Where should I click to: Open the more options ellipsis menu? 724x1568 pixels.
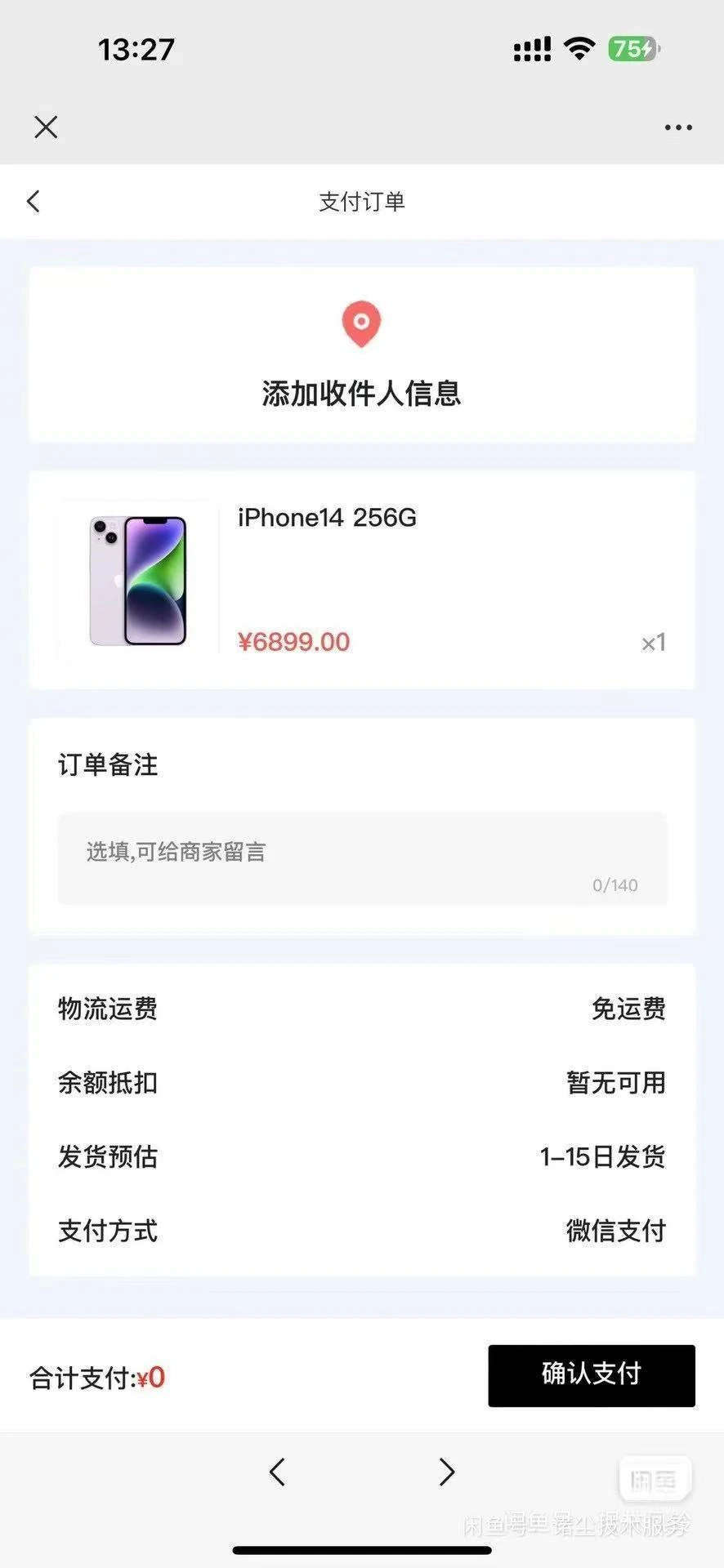point(677,127)
